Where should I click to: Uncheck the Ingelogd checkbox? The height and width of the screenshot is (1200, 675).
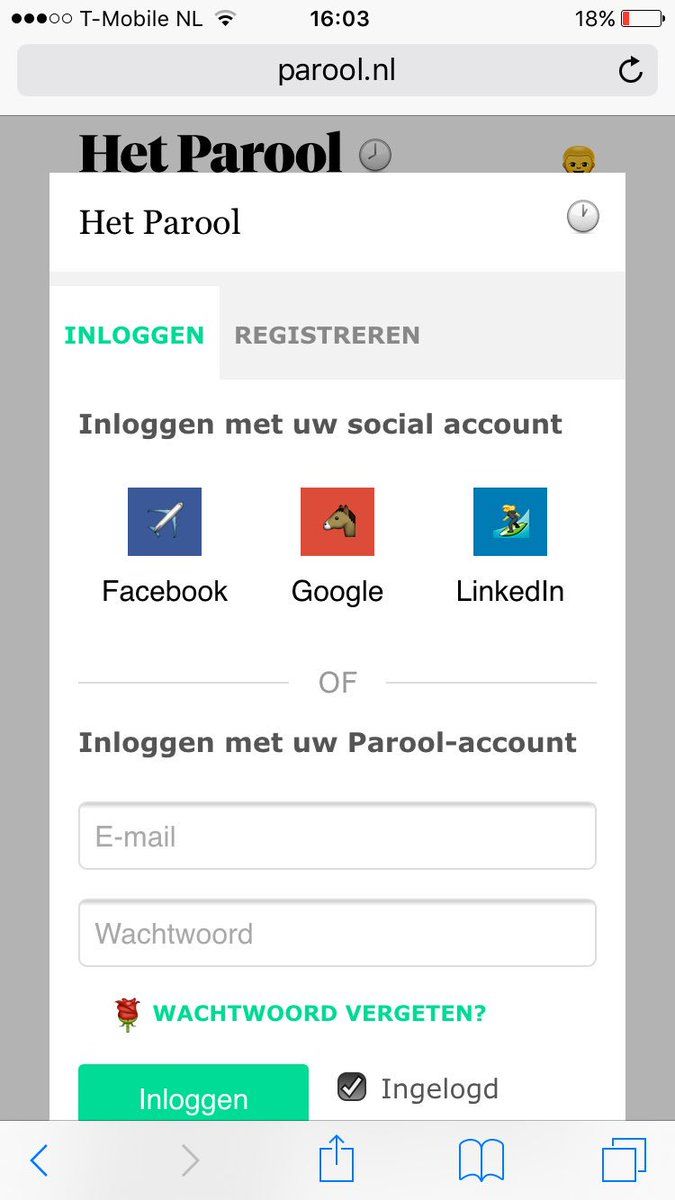pos(352,1087)
